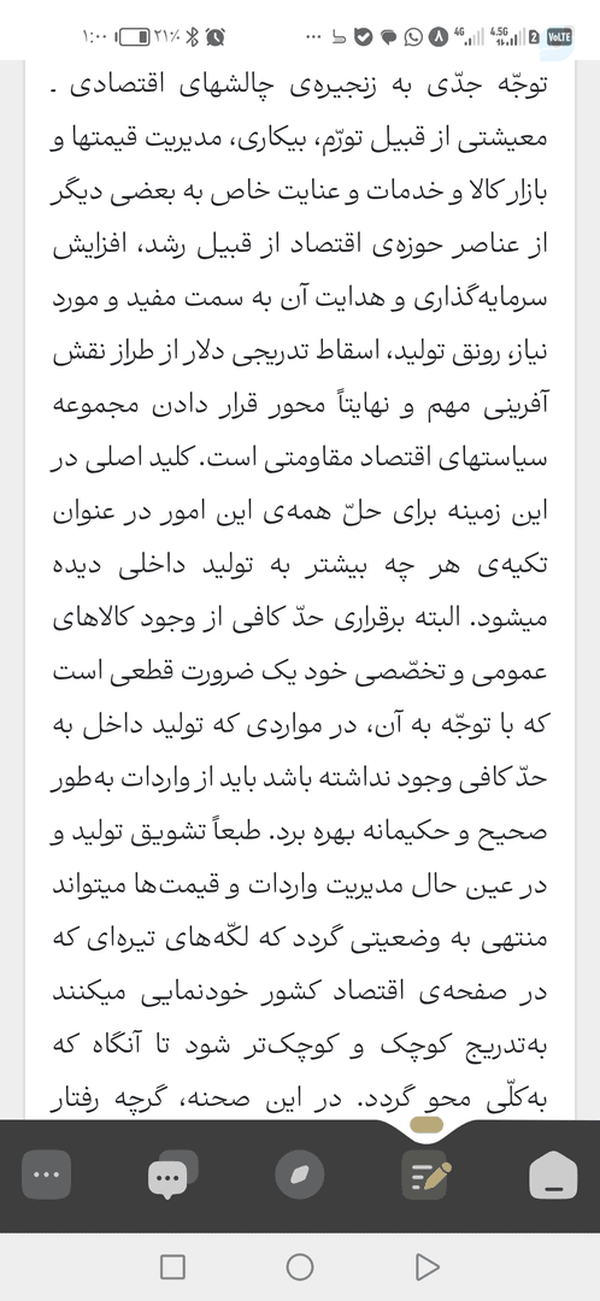Go to the home icon in toolbar
This screenshot has width=600, height=1301.
coord(553,1174)
